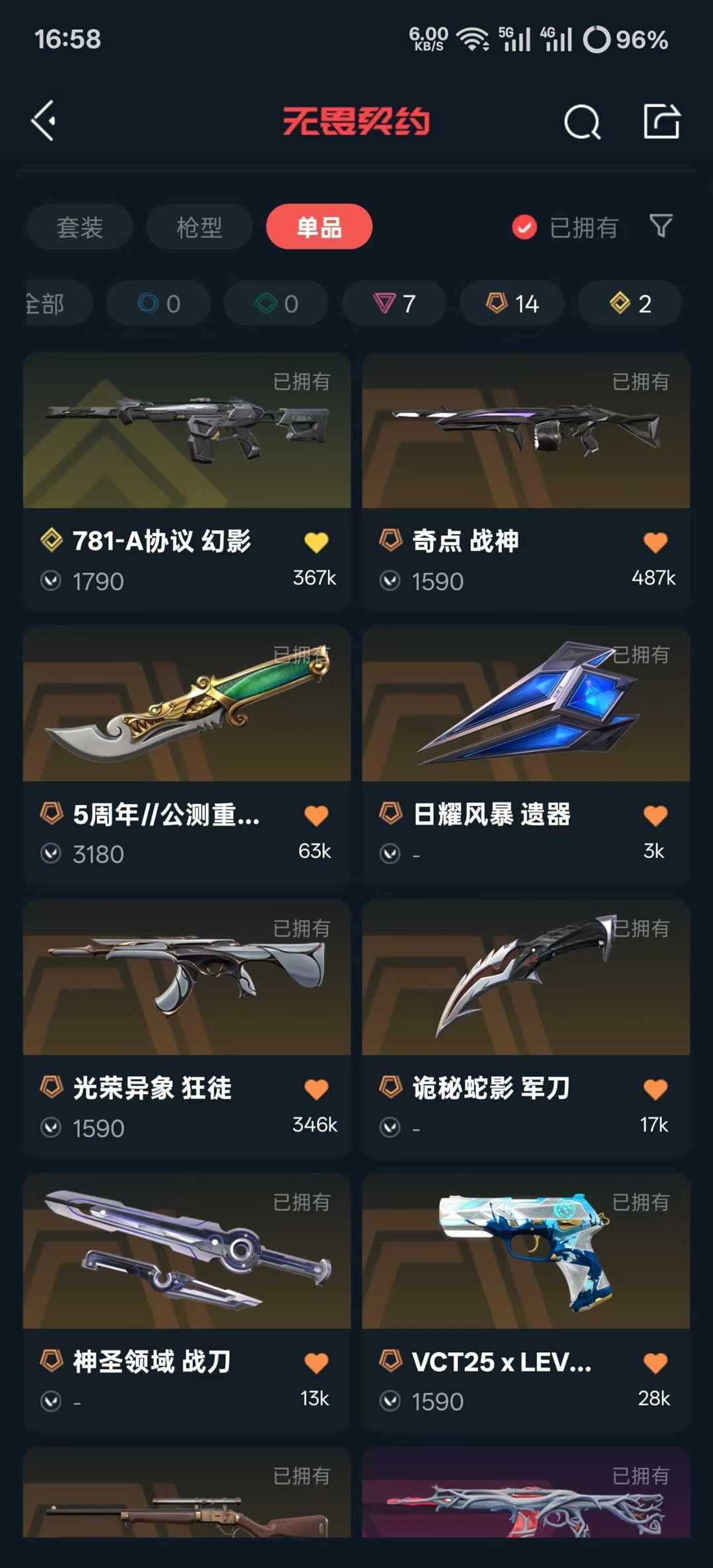This screenshot has height=1568, width=713.
Task: Filter by yellow tier chip showing 2
Action: point(630,304)
